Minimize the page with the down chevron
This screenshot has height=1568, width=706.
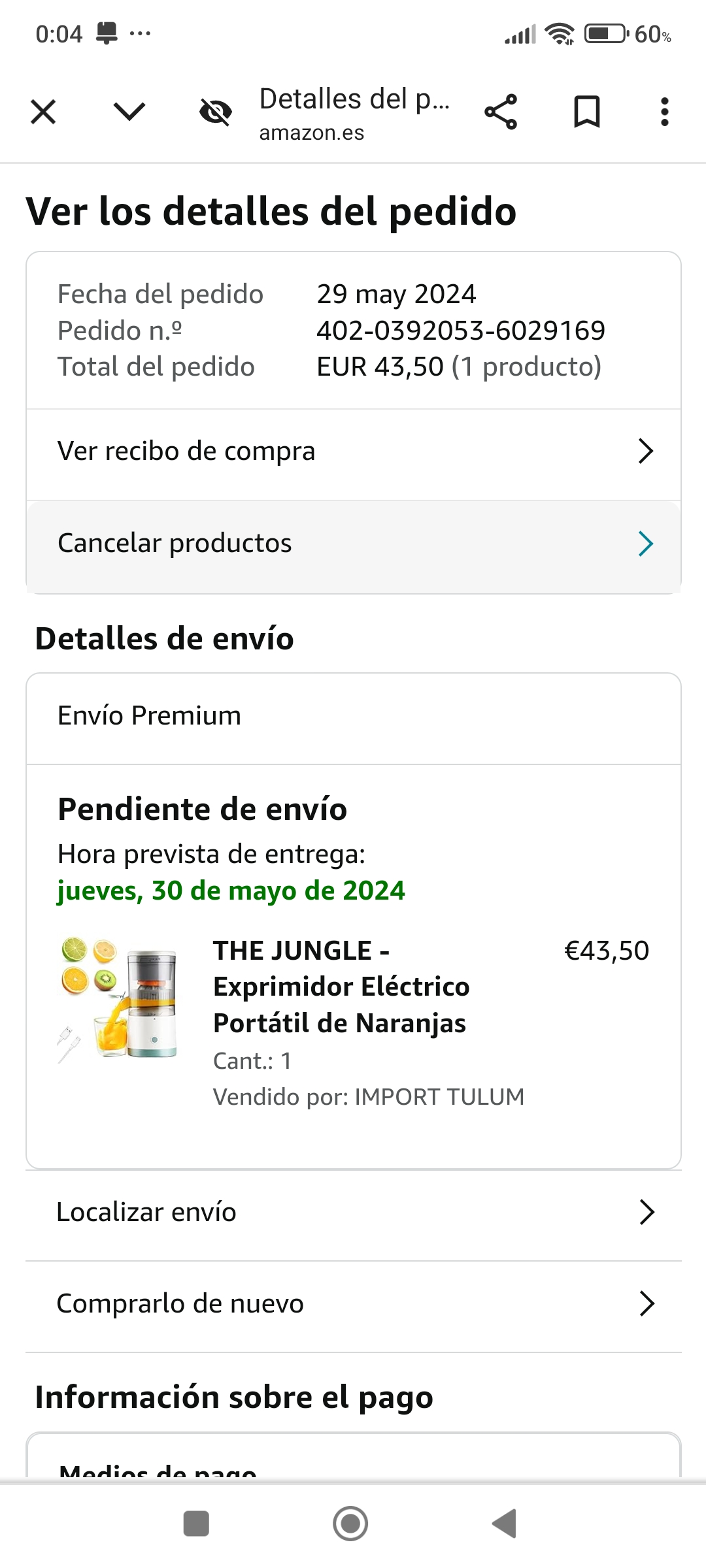[x=129, y=112]
